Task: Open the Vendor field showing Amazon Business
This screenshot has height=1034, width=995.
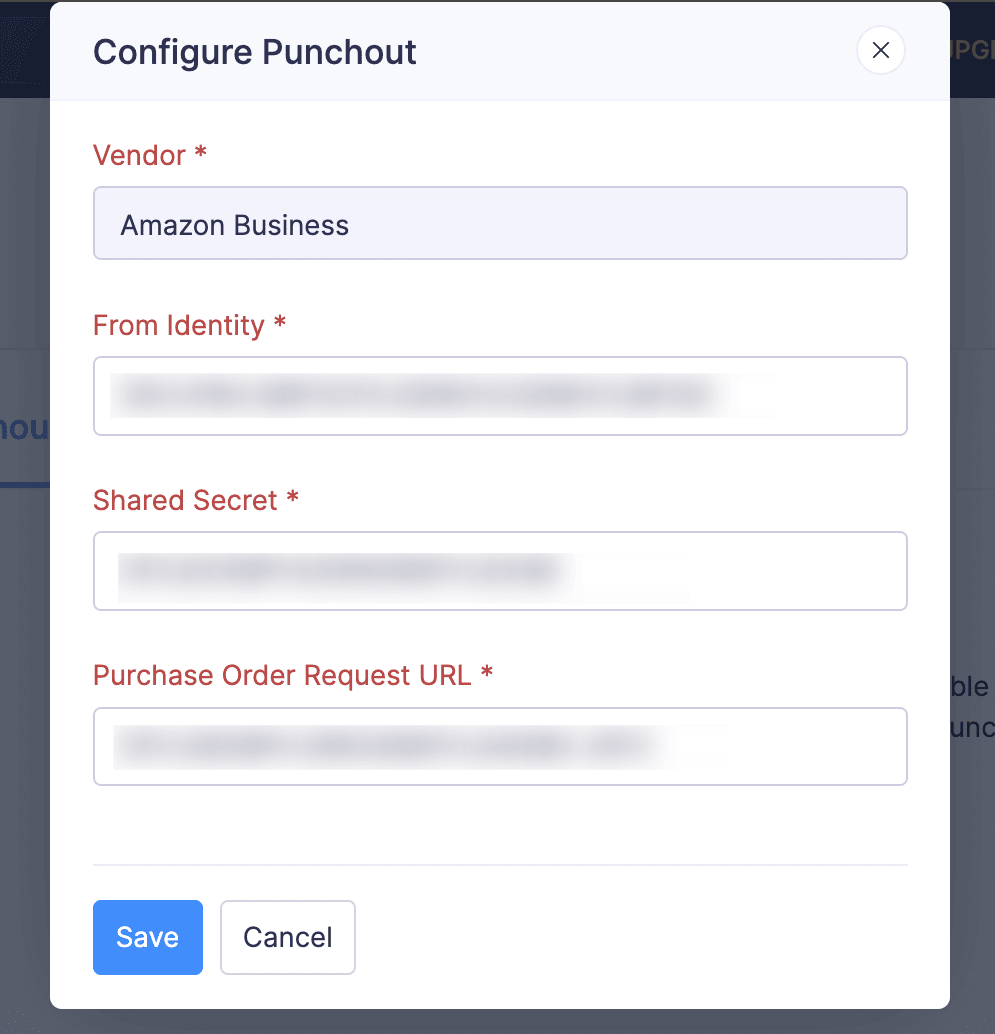Action: click(x=500, y=224)
